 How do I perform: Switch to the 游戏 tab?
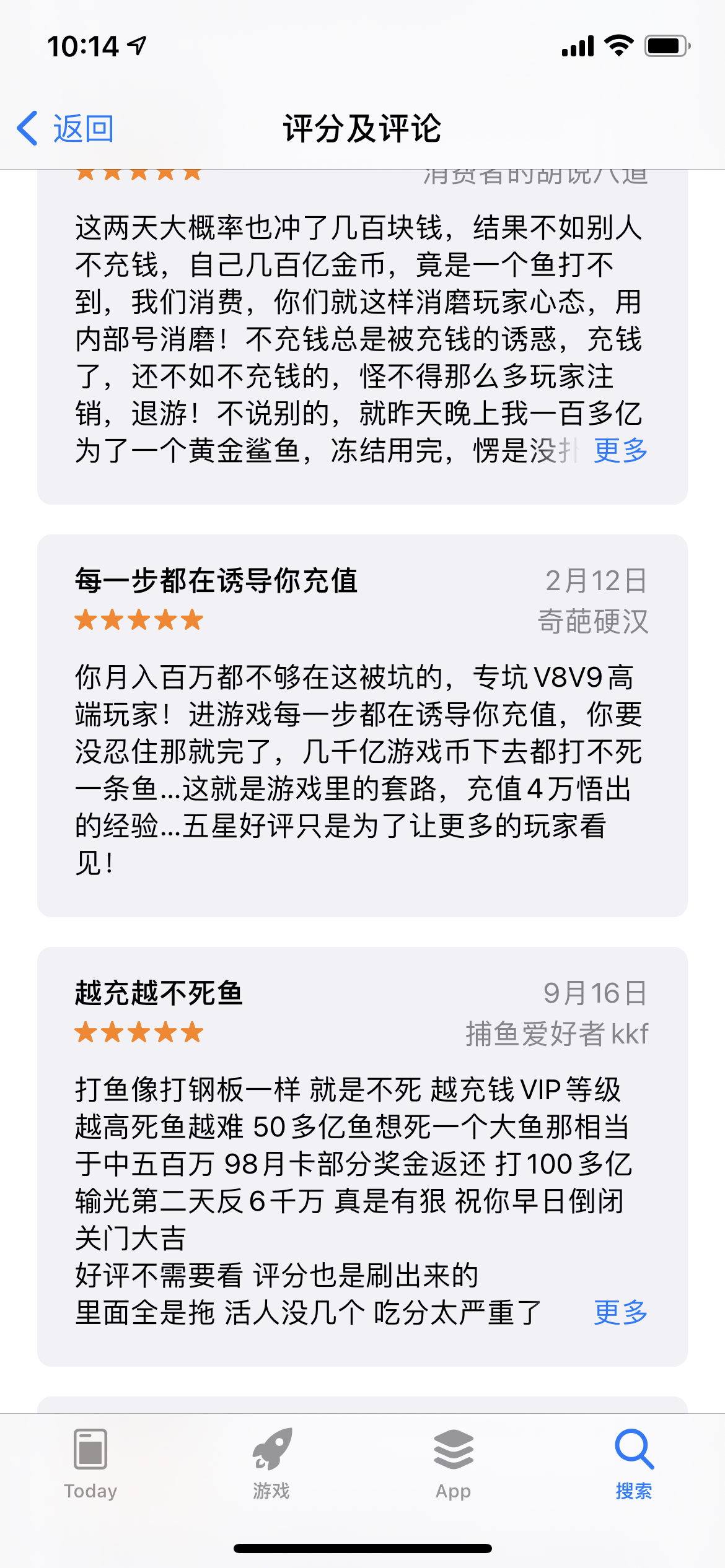click(x=271, y=1464)
